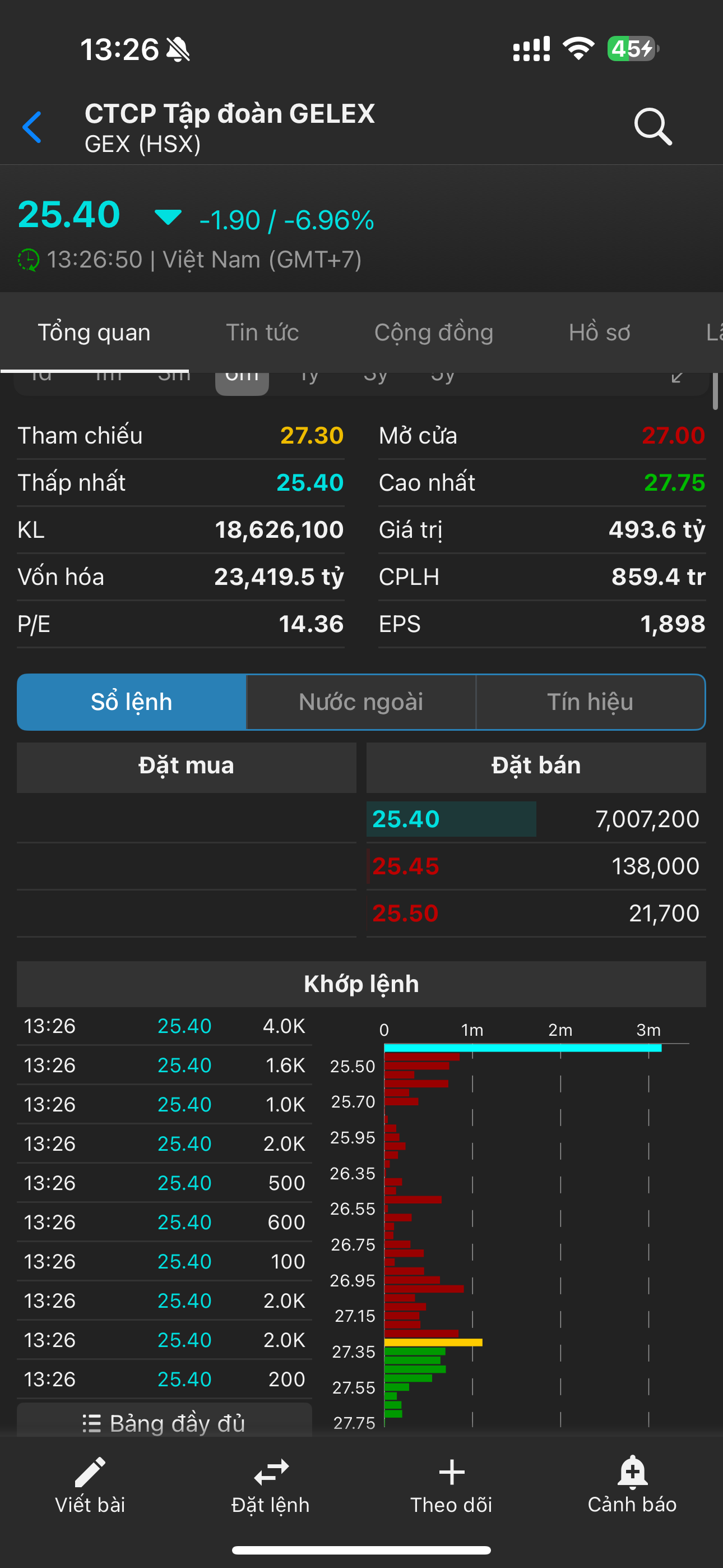Viewport: 723px width, 1568px height.
Task: Go back using the blue arrow
Action: pyautogui.click(x=33, y=127)
